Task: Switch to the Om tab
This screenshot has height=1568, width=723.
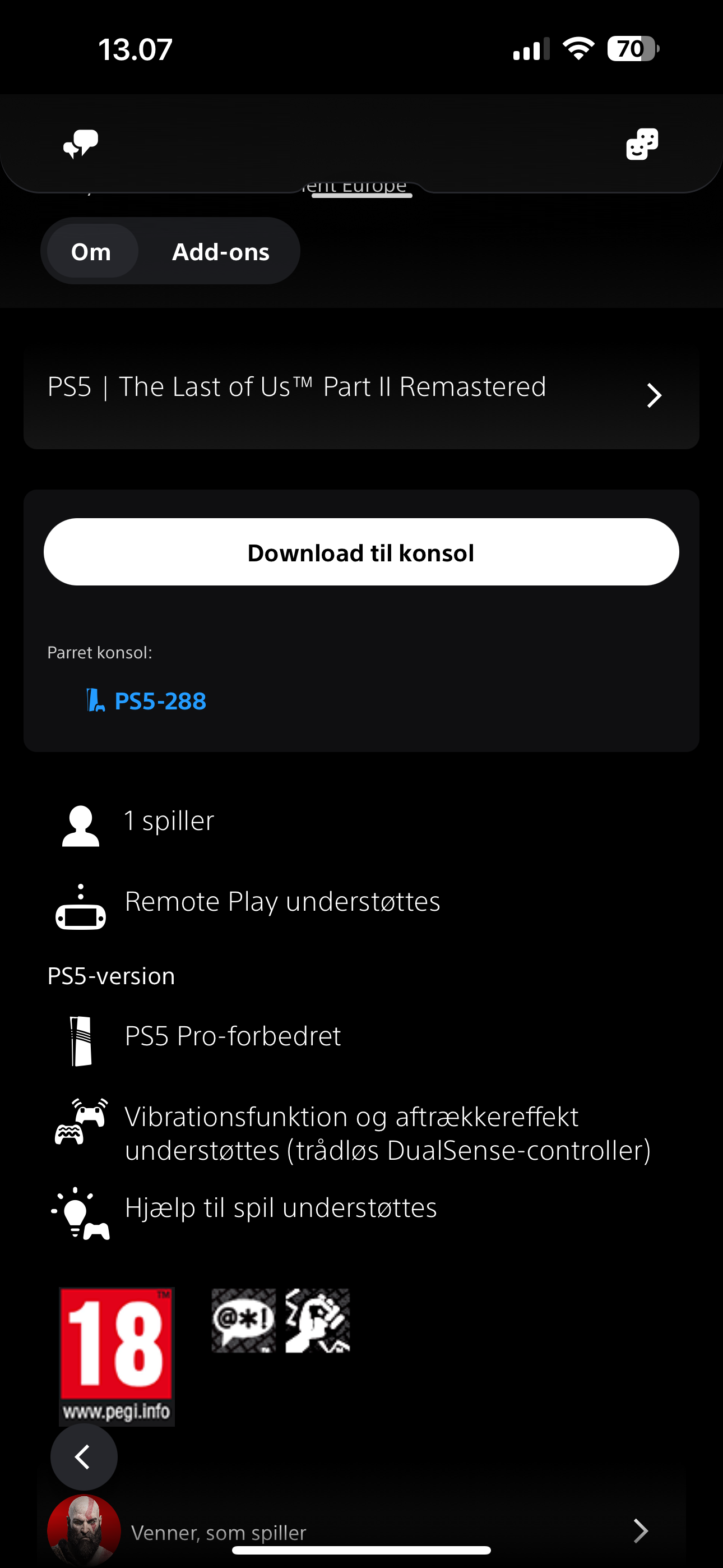Action: click(91, 251)
